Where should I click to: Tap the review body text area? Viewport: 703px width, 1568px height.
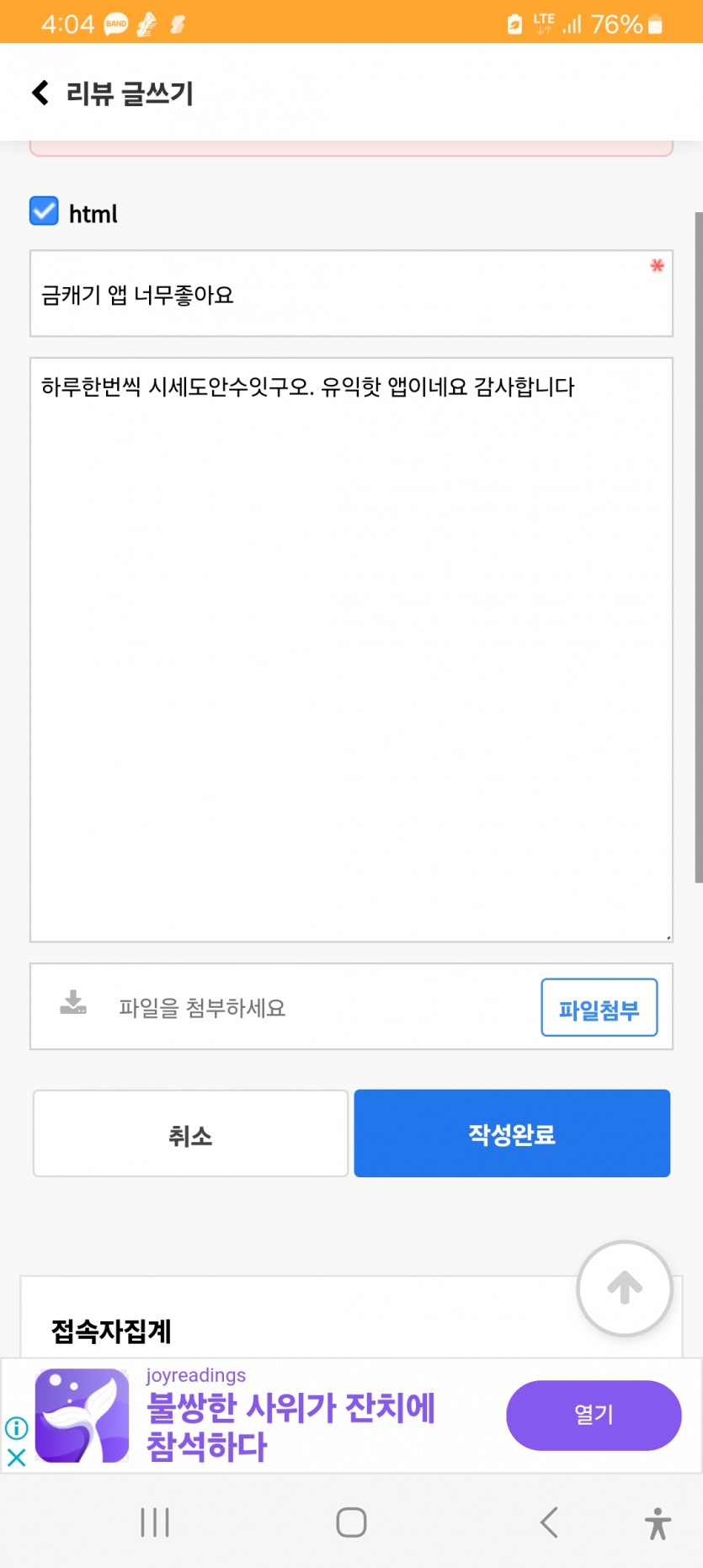[x=351, y=649]
